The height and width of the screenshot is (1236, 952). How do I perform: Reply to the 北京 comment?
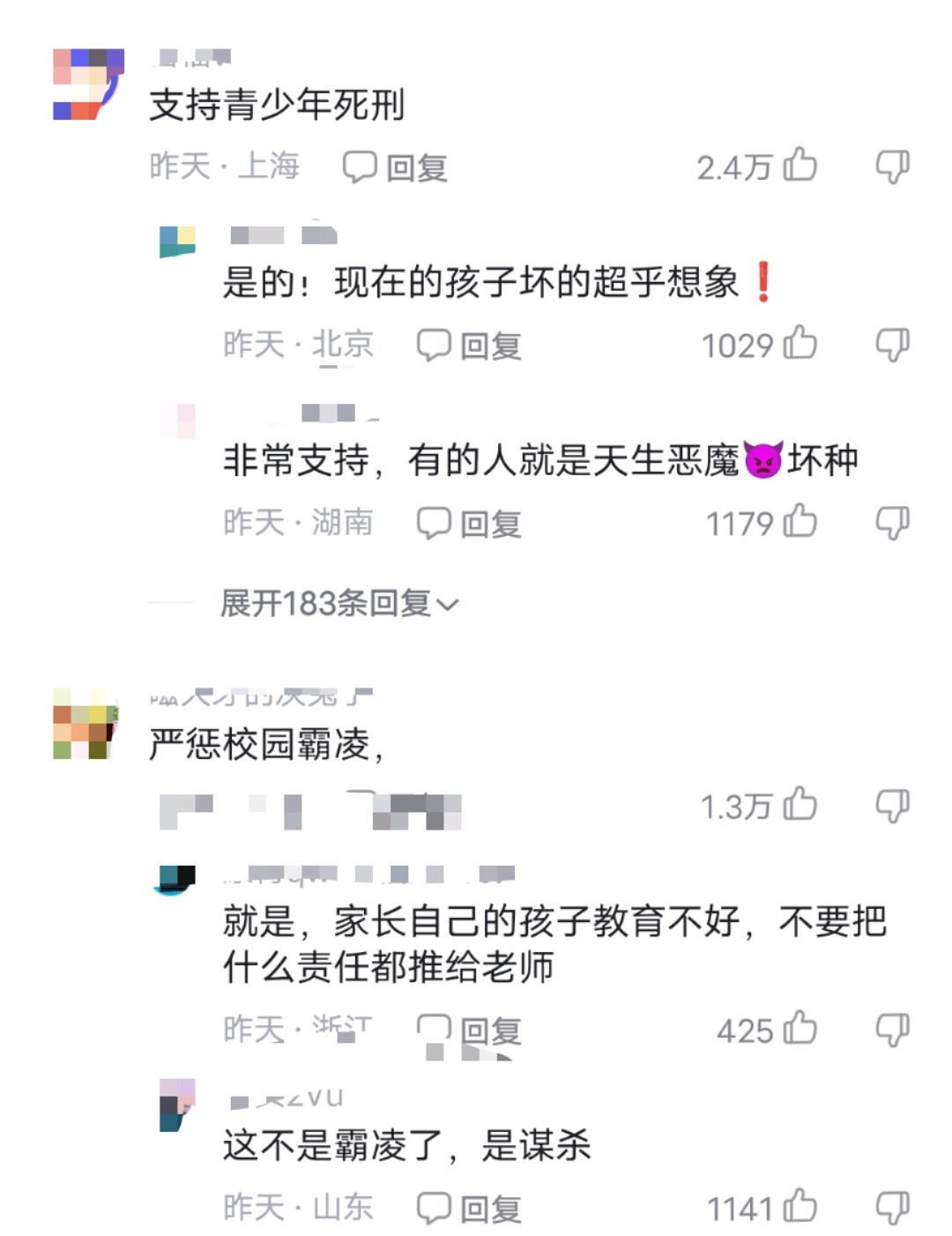[x=469, y=346]
